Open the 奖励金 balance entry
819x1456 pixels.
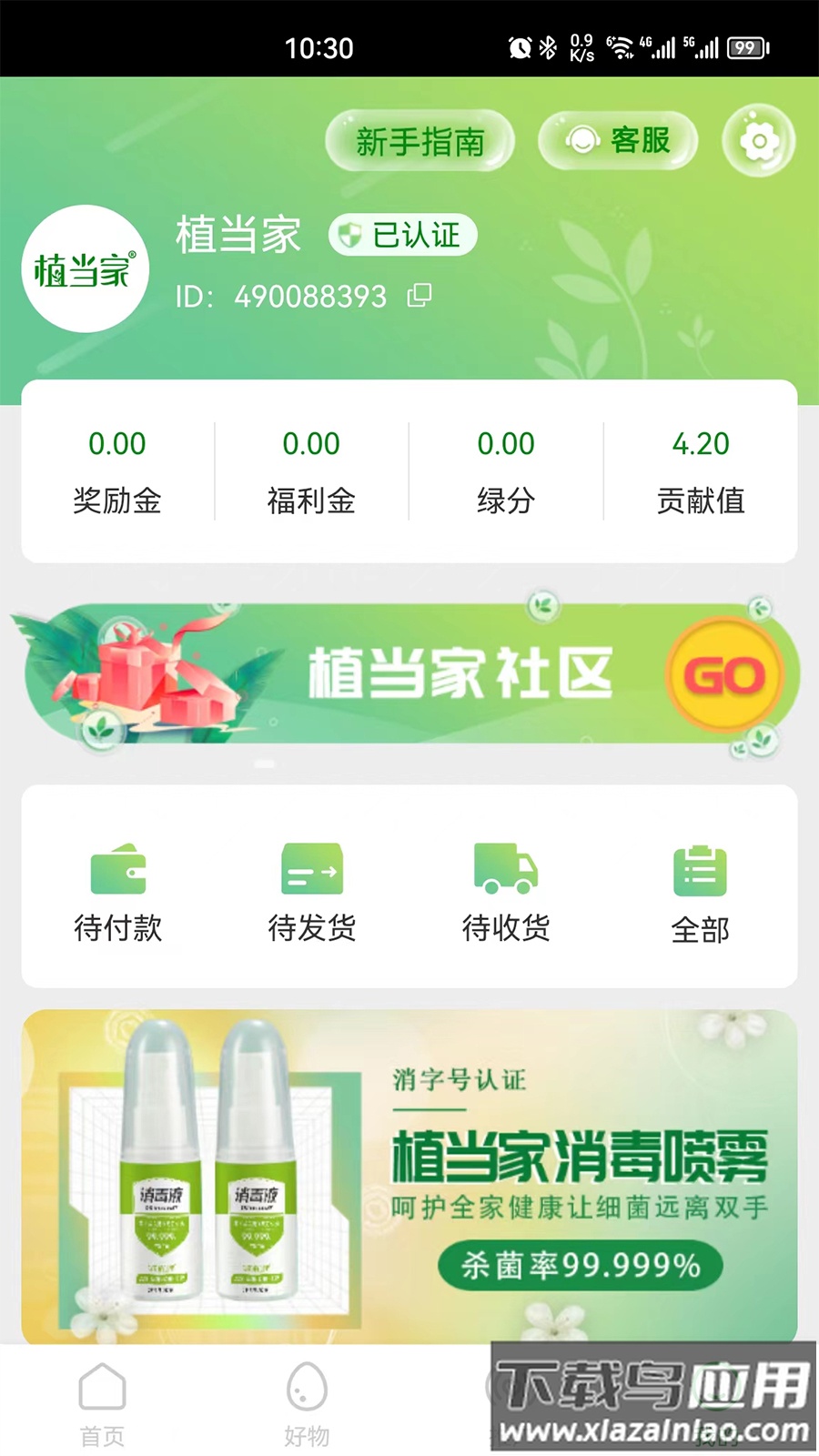click(116, 469)
